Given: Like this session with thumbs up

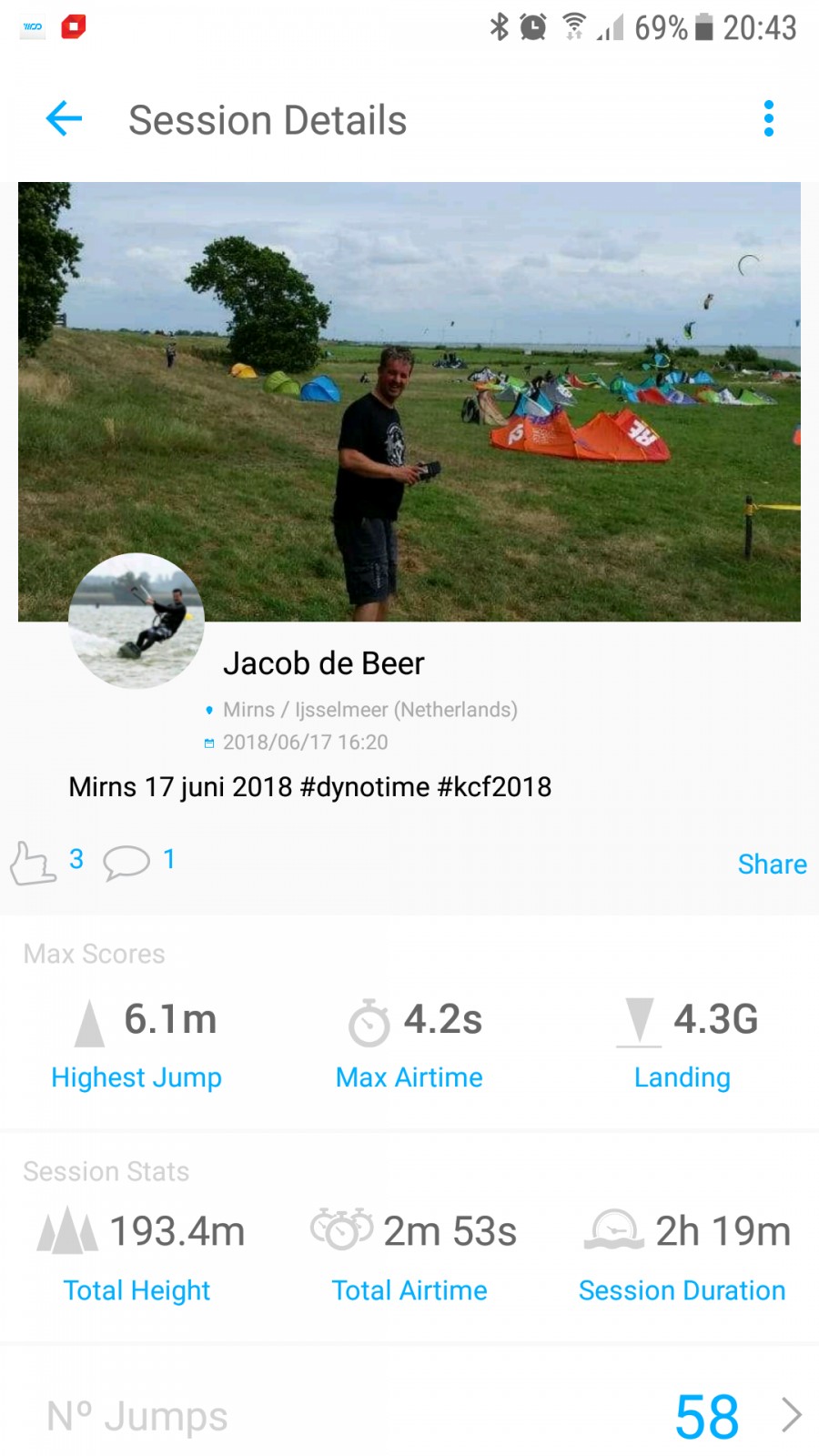Looking at the screenshot, I should (x=34, y=862).
